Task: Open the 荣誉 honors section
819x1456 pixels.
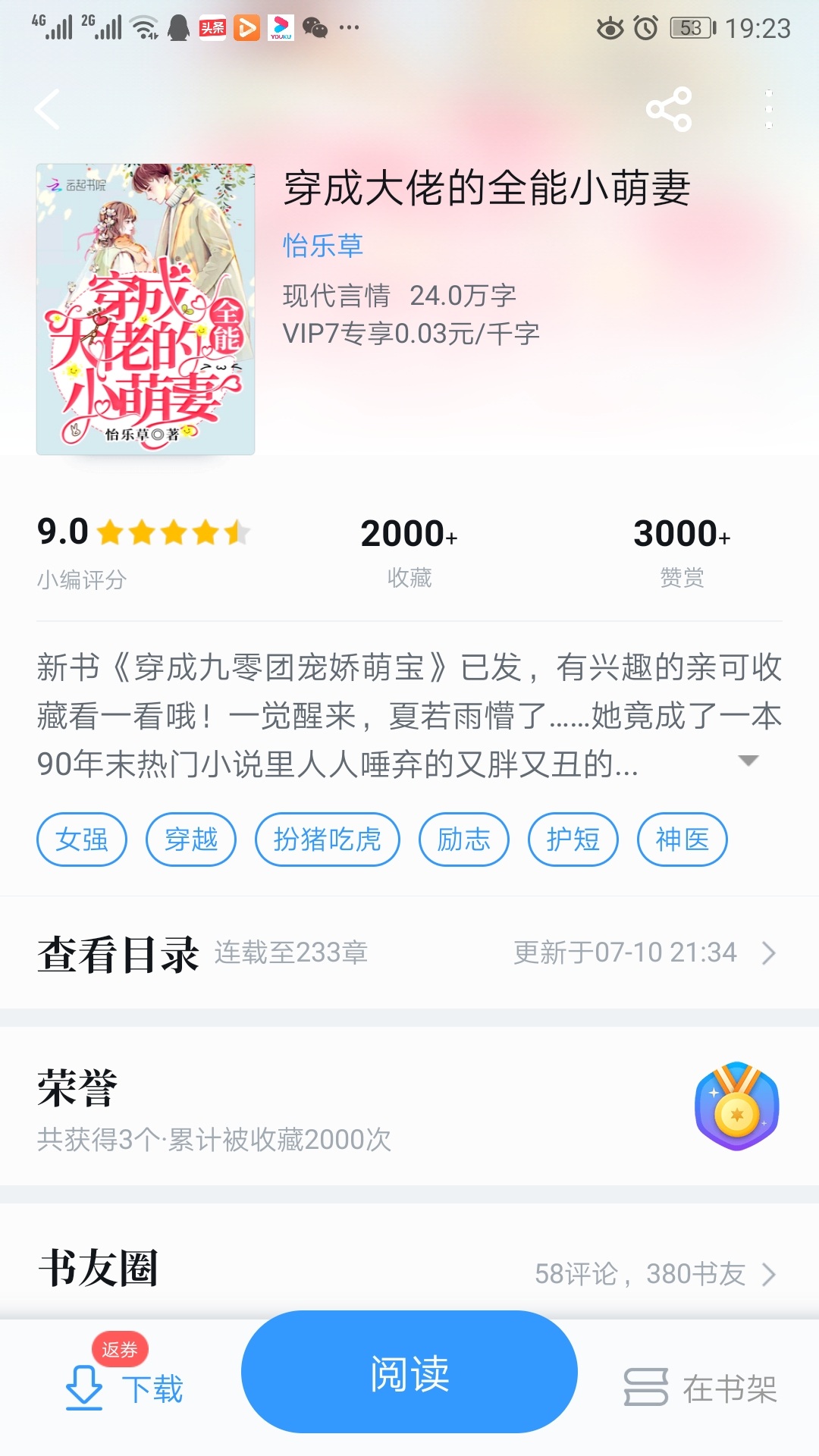Action: (x=409, y=1107)
